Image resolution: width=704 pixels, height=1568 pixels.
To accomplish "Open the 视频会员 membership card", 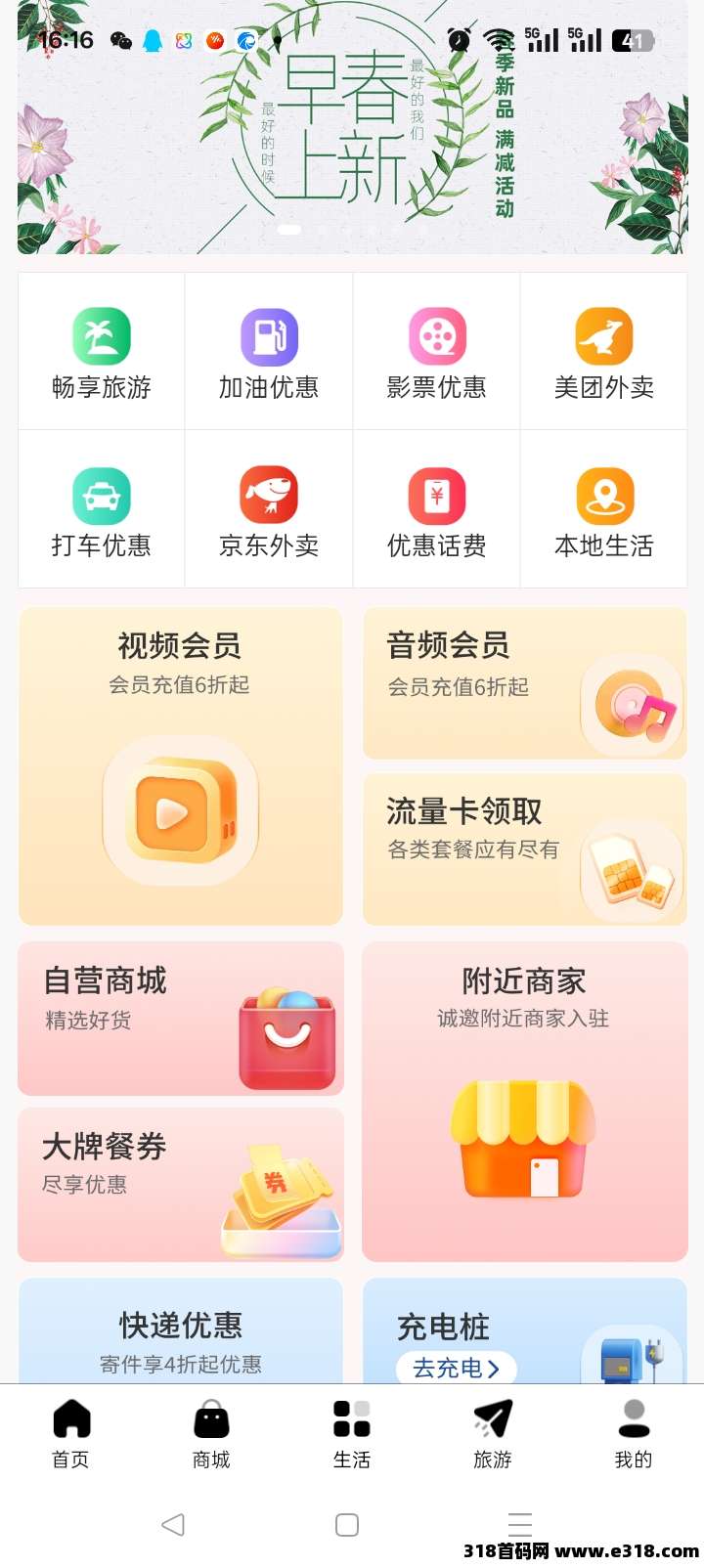I will tap(181, 766).
